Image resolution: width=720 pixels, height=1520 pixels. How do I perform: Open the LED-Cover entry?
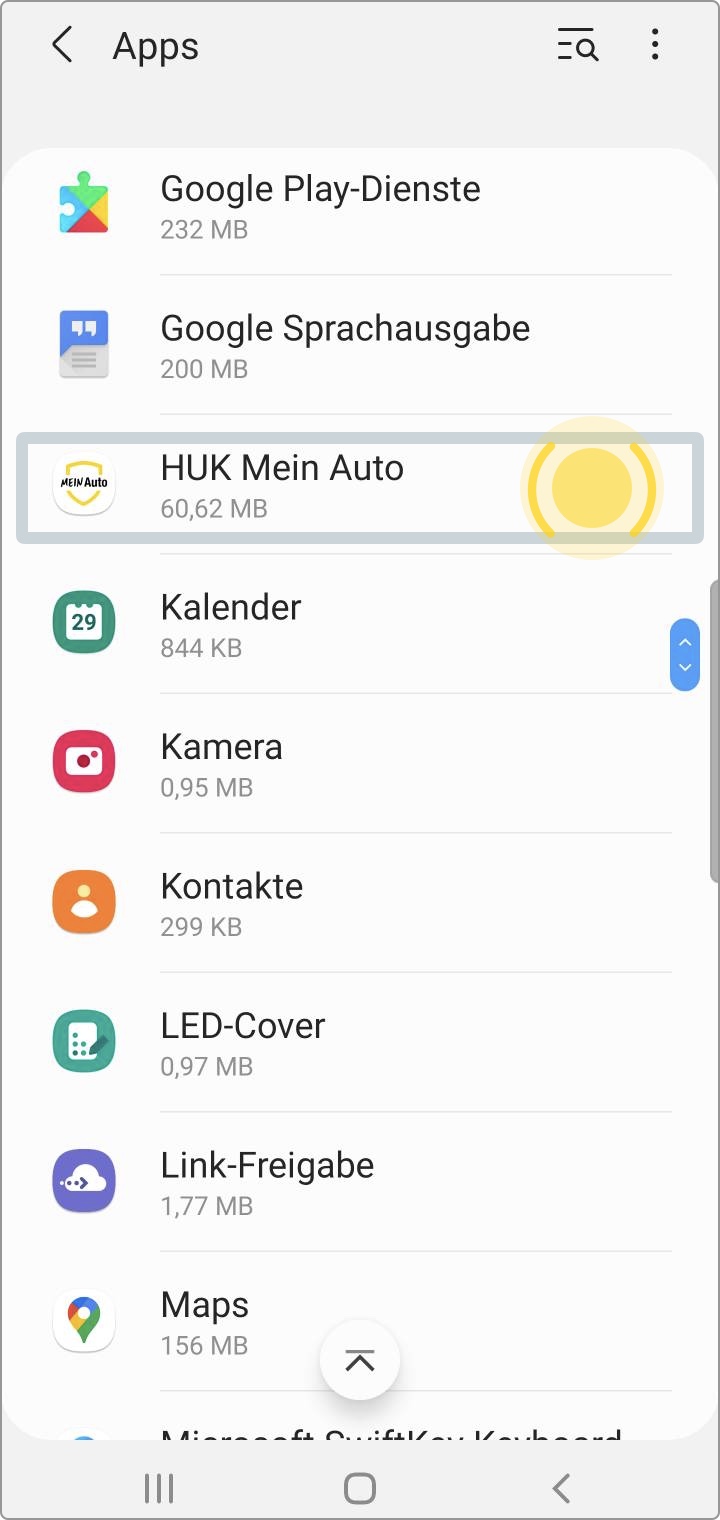(360, 1042)
